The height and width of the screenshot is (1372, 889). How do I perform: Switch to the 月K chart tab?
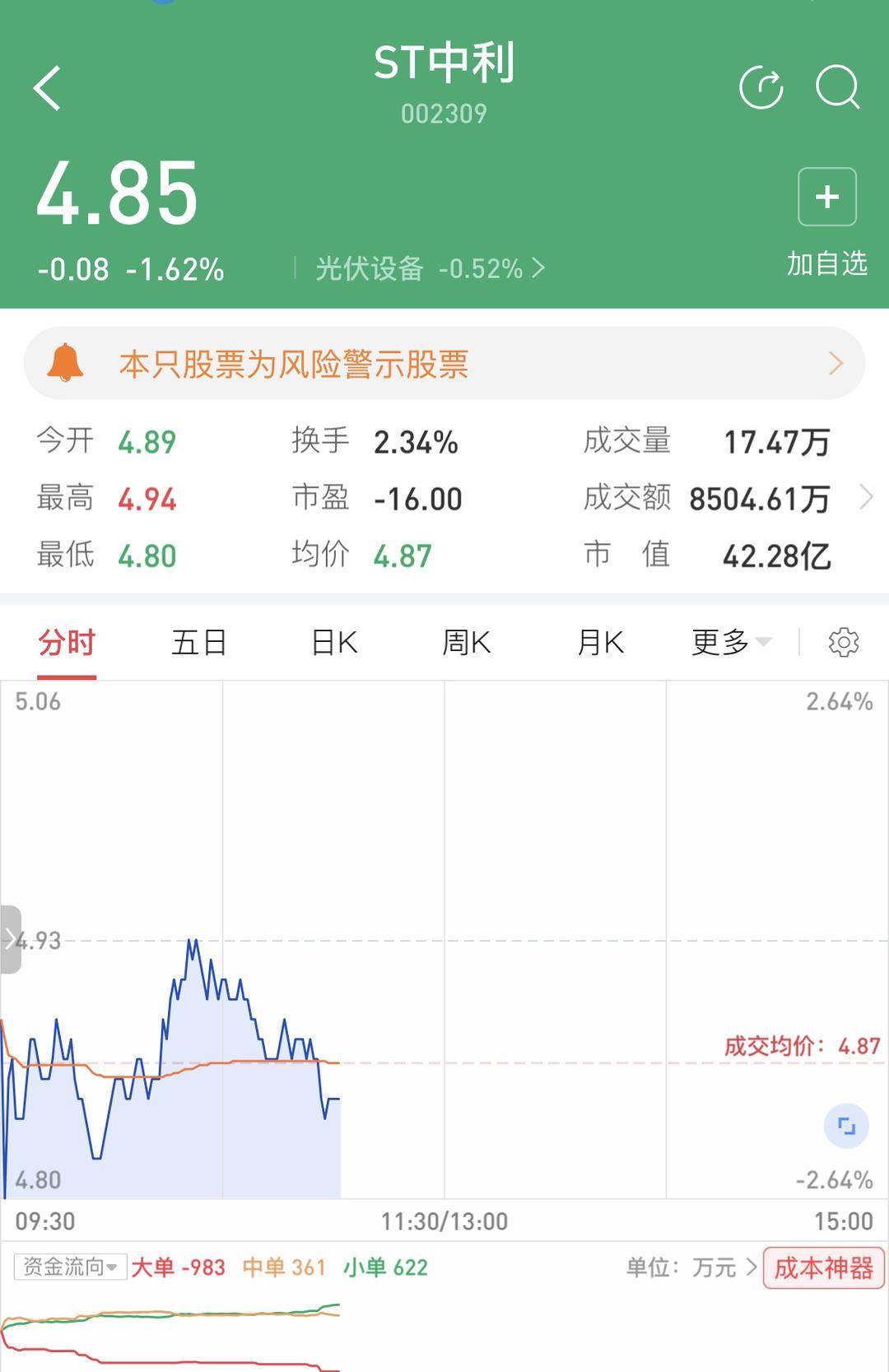(601, 643)
